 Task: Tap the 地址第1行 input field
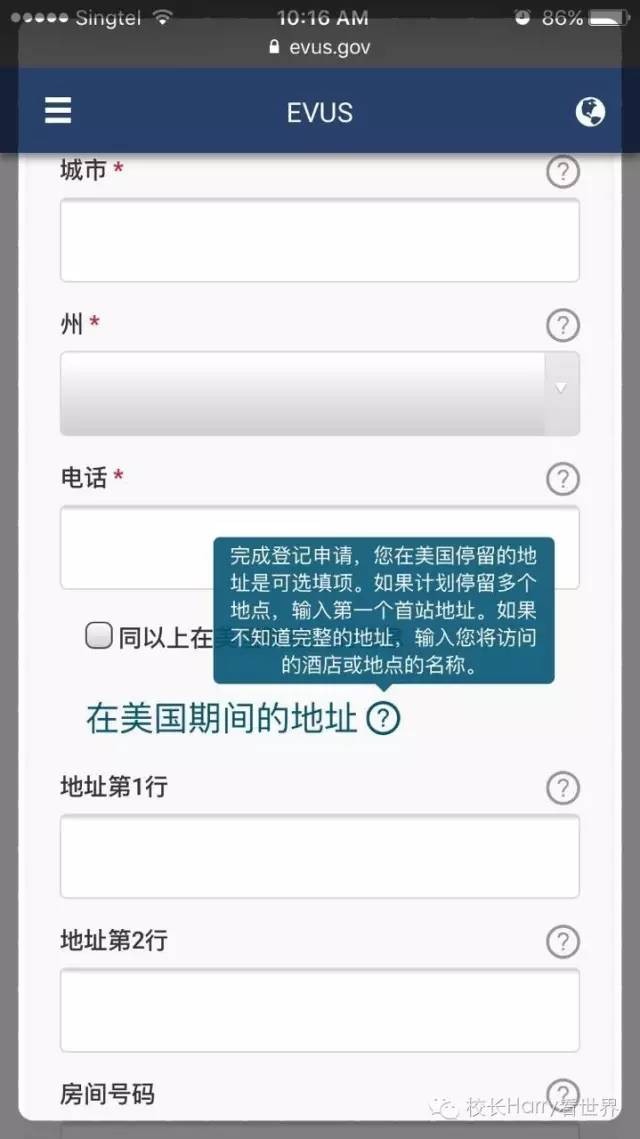tap(319, 856)
